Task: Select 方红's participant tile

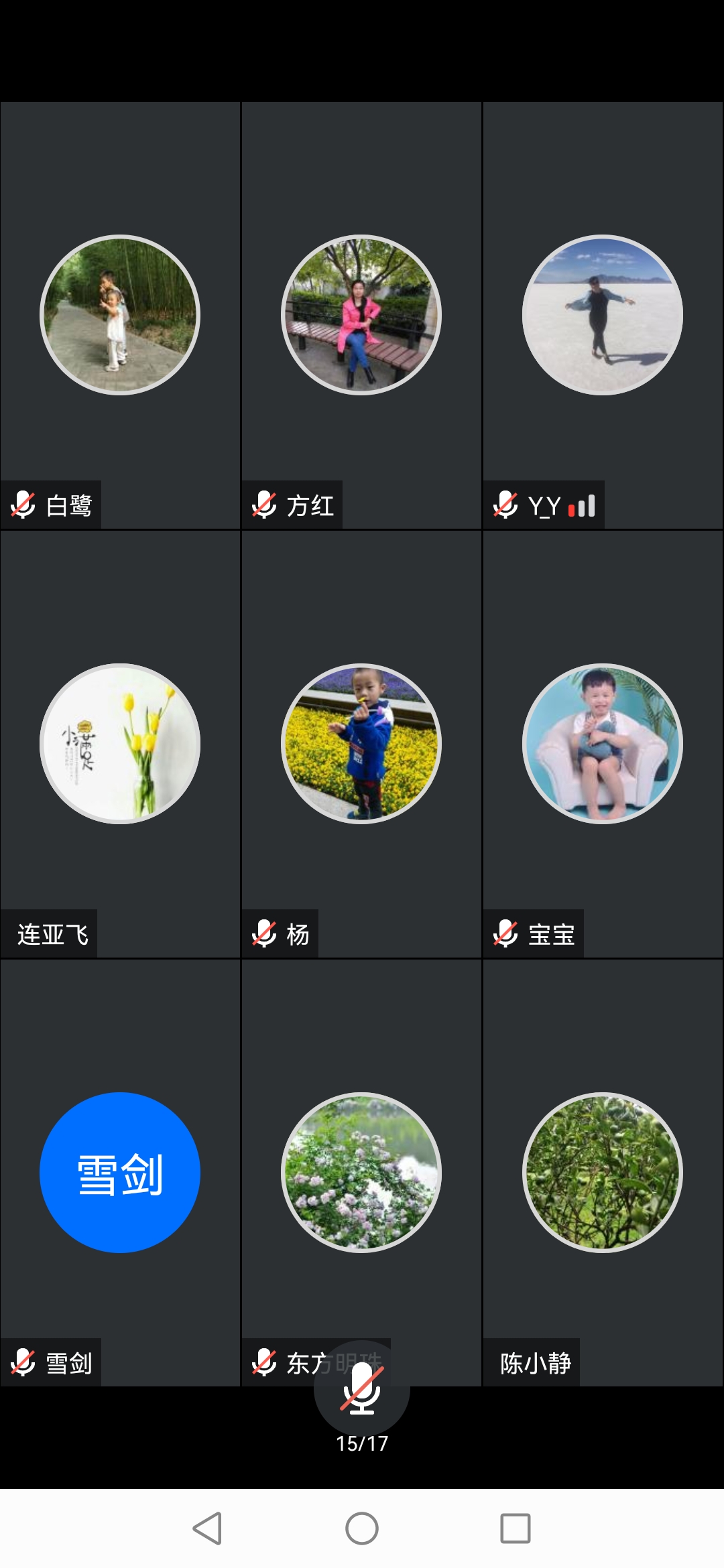Action: click(361, 315)
